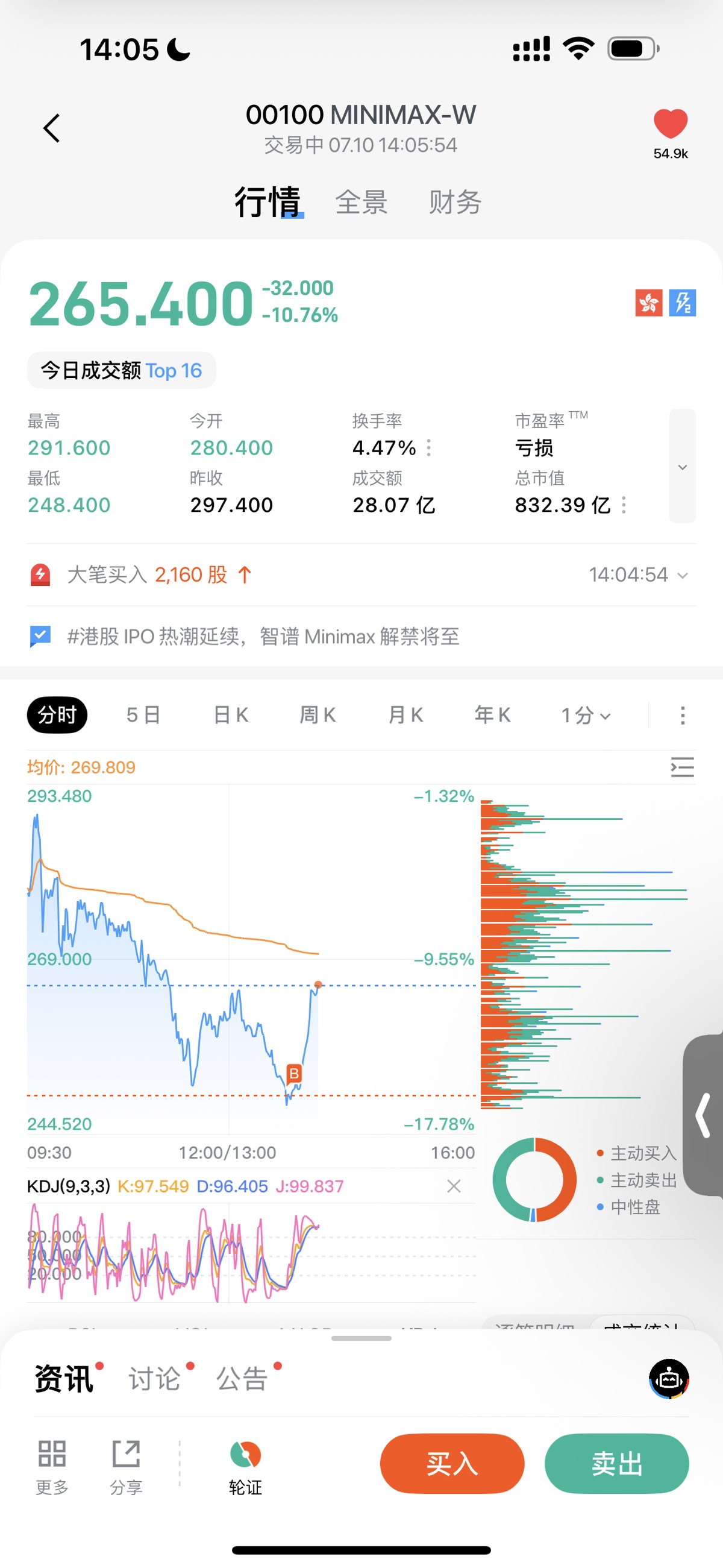
Task: Open the chart overflow menu
Action: pyautogui.click(x=683, y=715)
